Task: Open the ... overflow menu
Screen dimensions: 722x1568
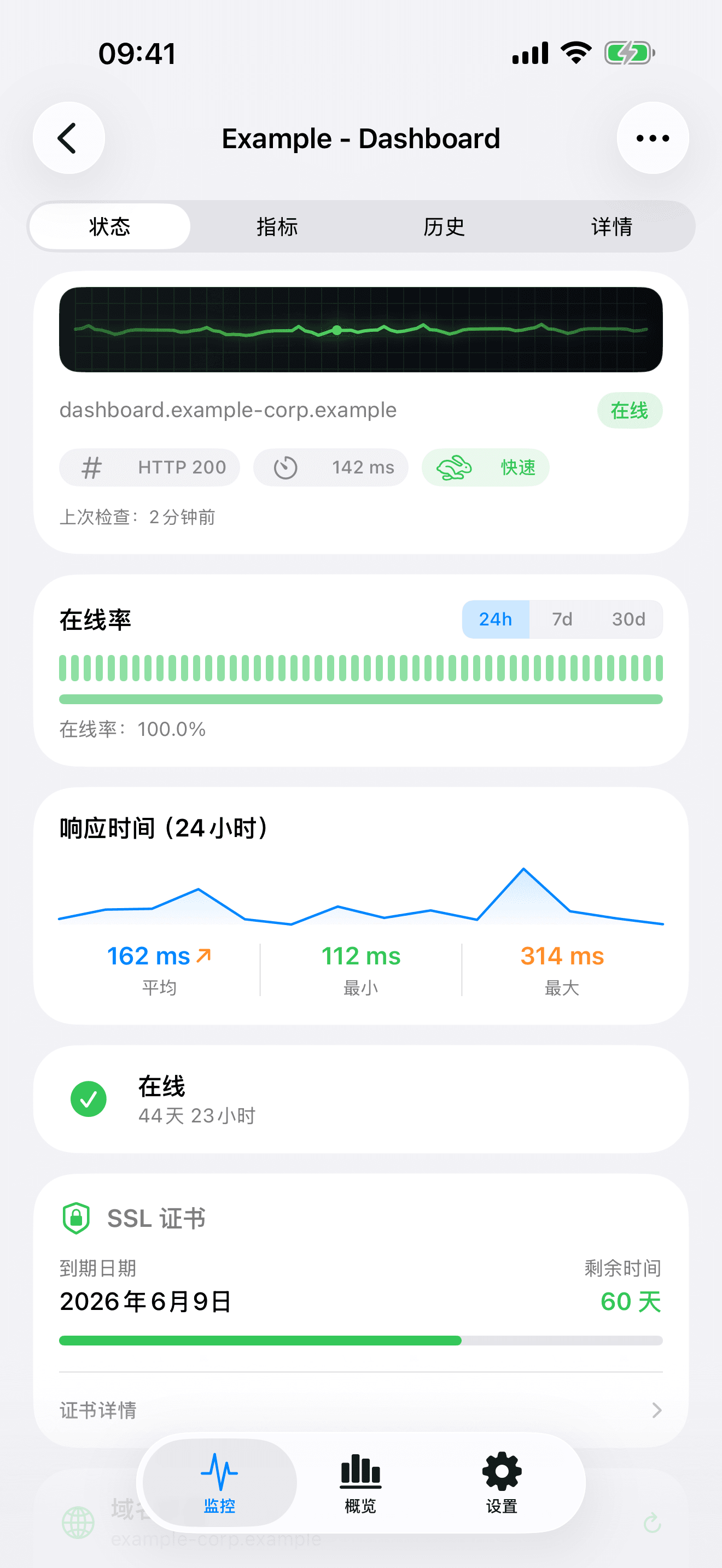Action: 653,138
